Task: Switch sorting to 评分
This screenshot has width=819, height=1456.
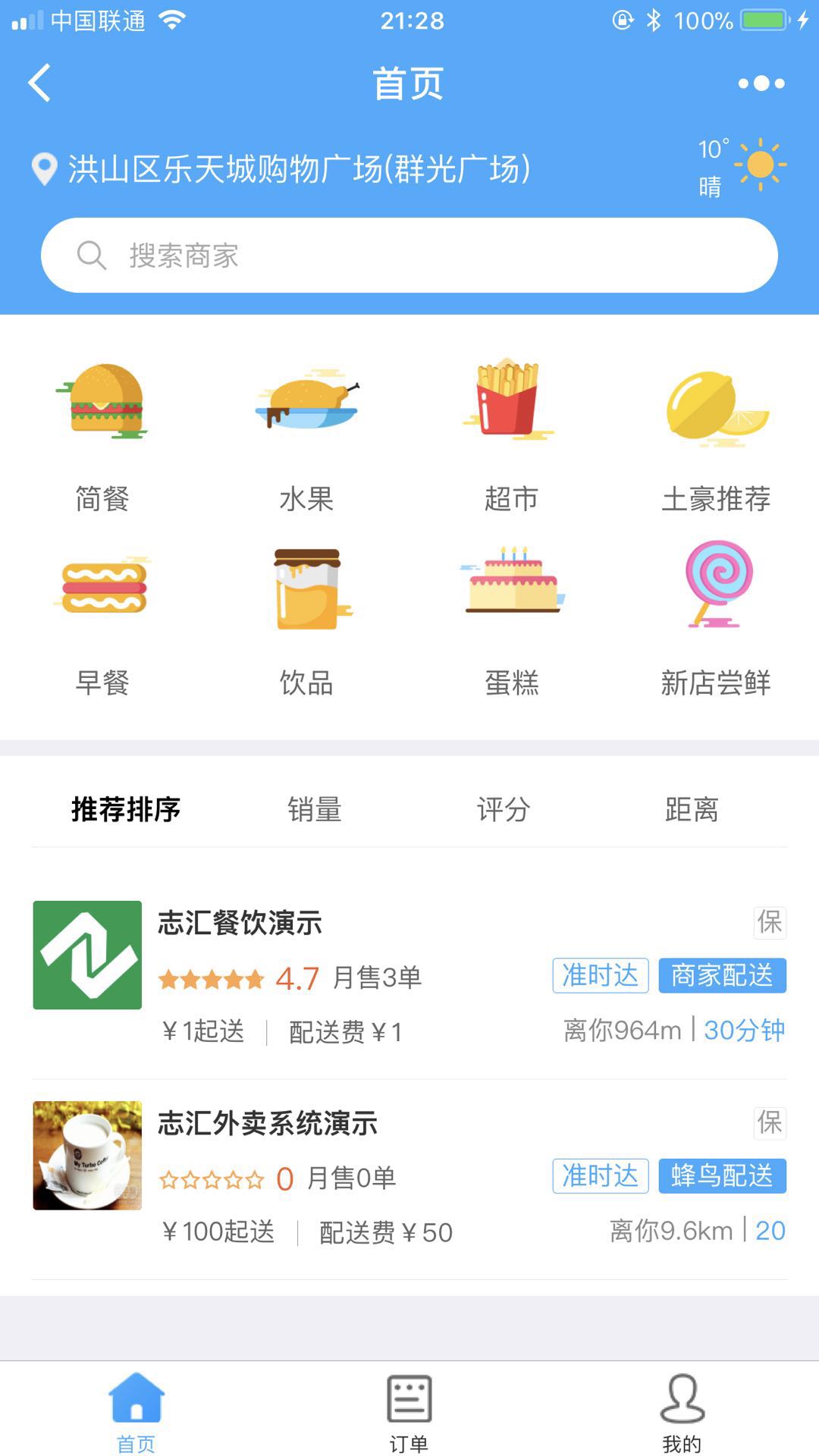Action: pos(502,810)
